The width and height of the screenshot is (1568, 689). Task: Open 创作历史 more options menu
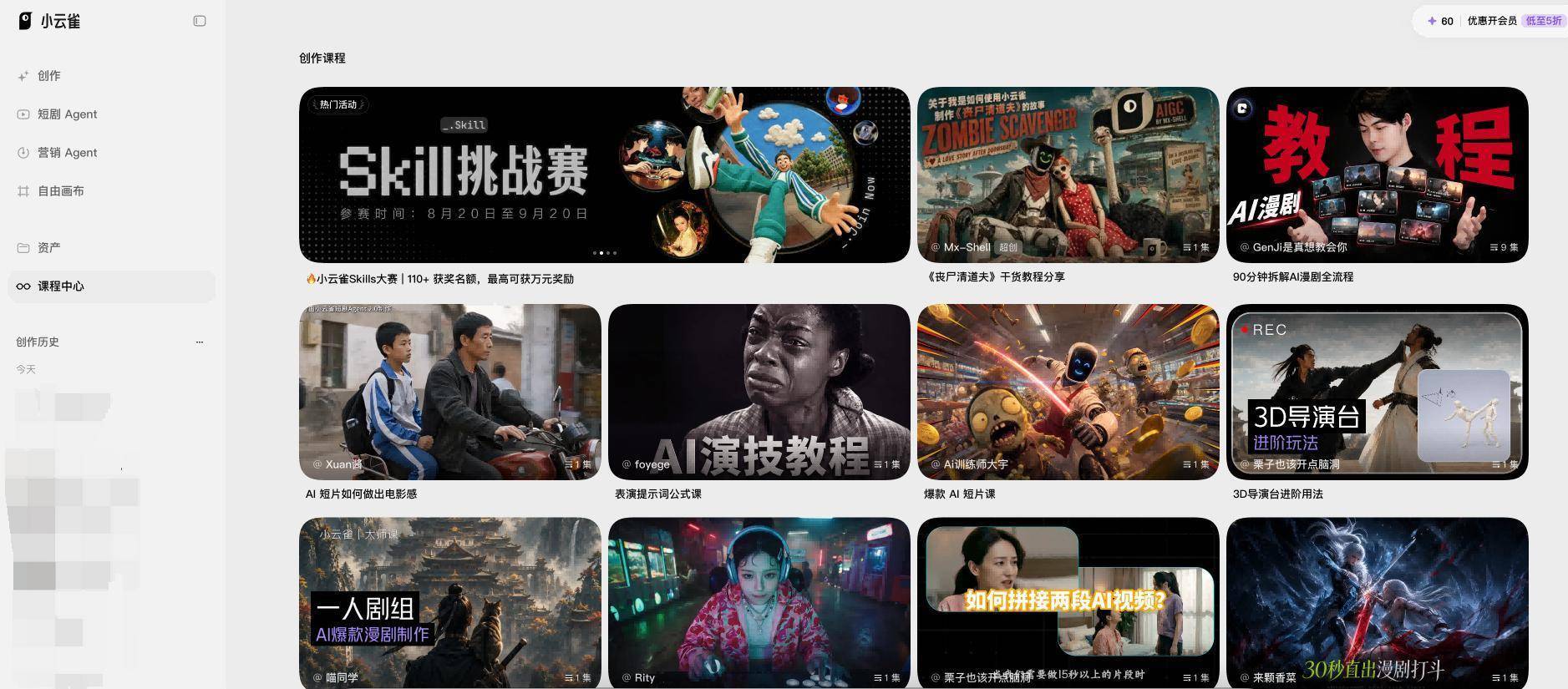pyautogui.click(x=200, y=342)
